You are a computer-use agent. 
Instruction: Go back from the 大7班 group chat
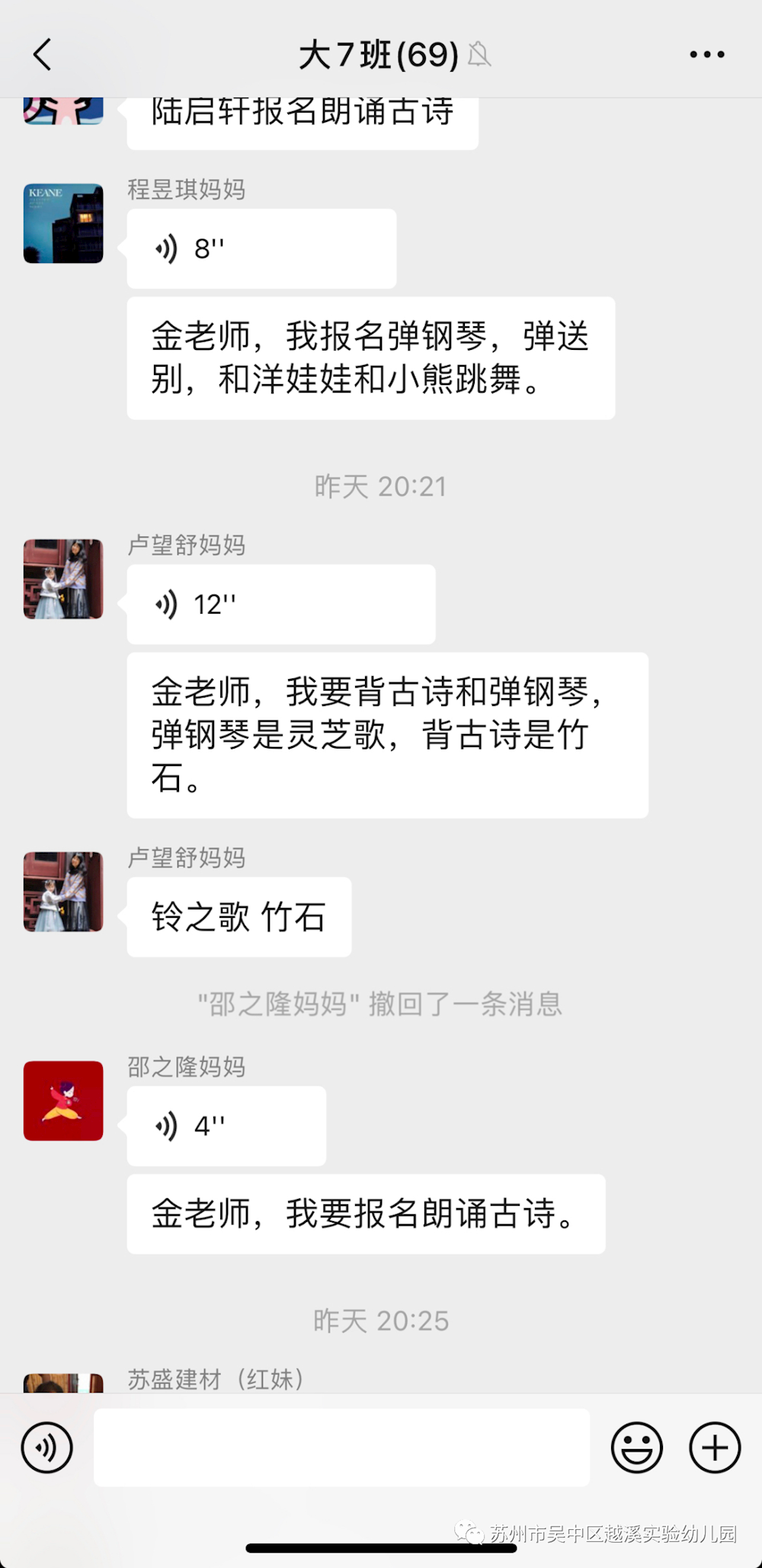[43, 55]
